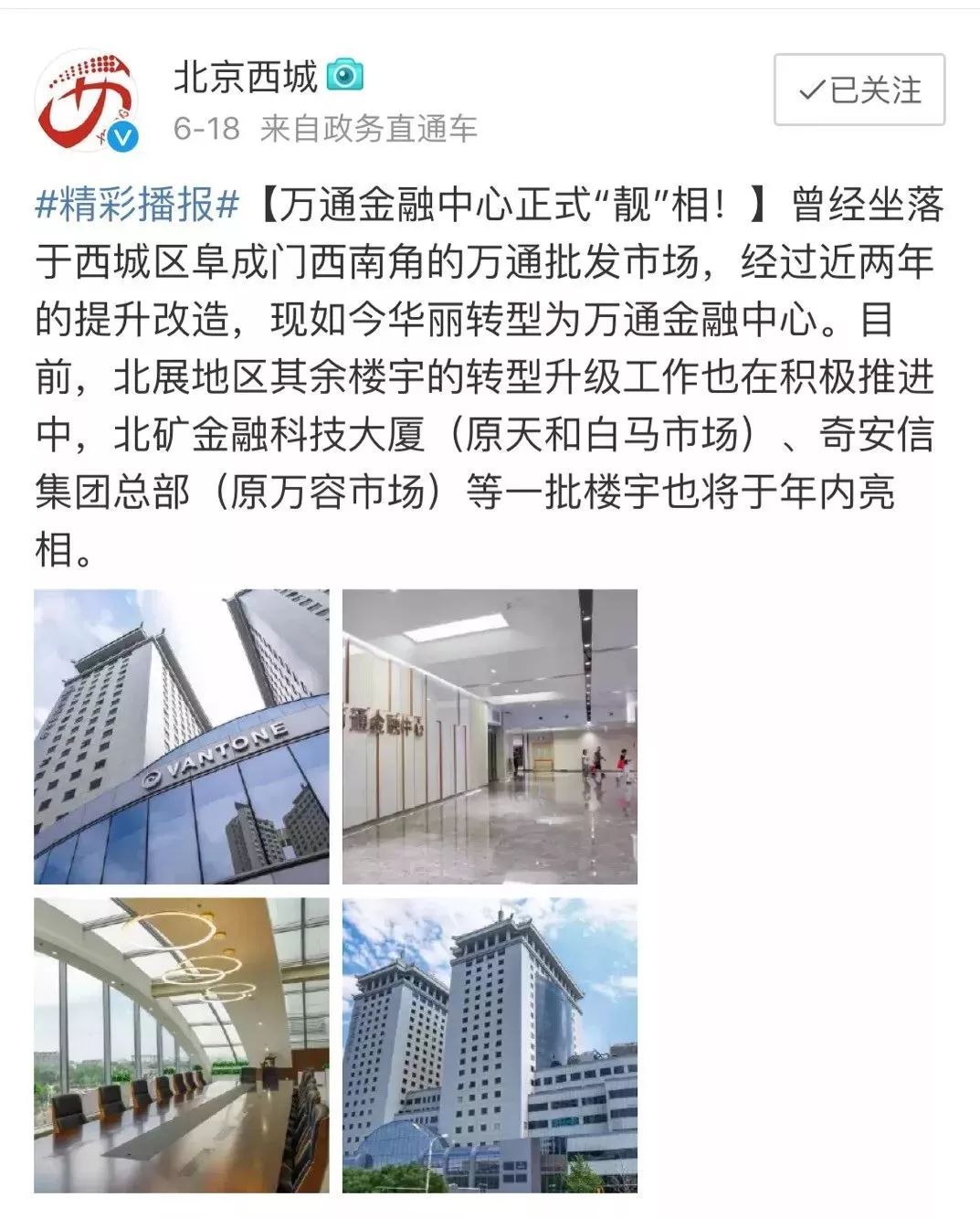Click the 北京西城 profile avatar logo
Viewport: 980px width, 1218px height.
(91, 91)
